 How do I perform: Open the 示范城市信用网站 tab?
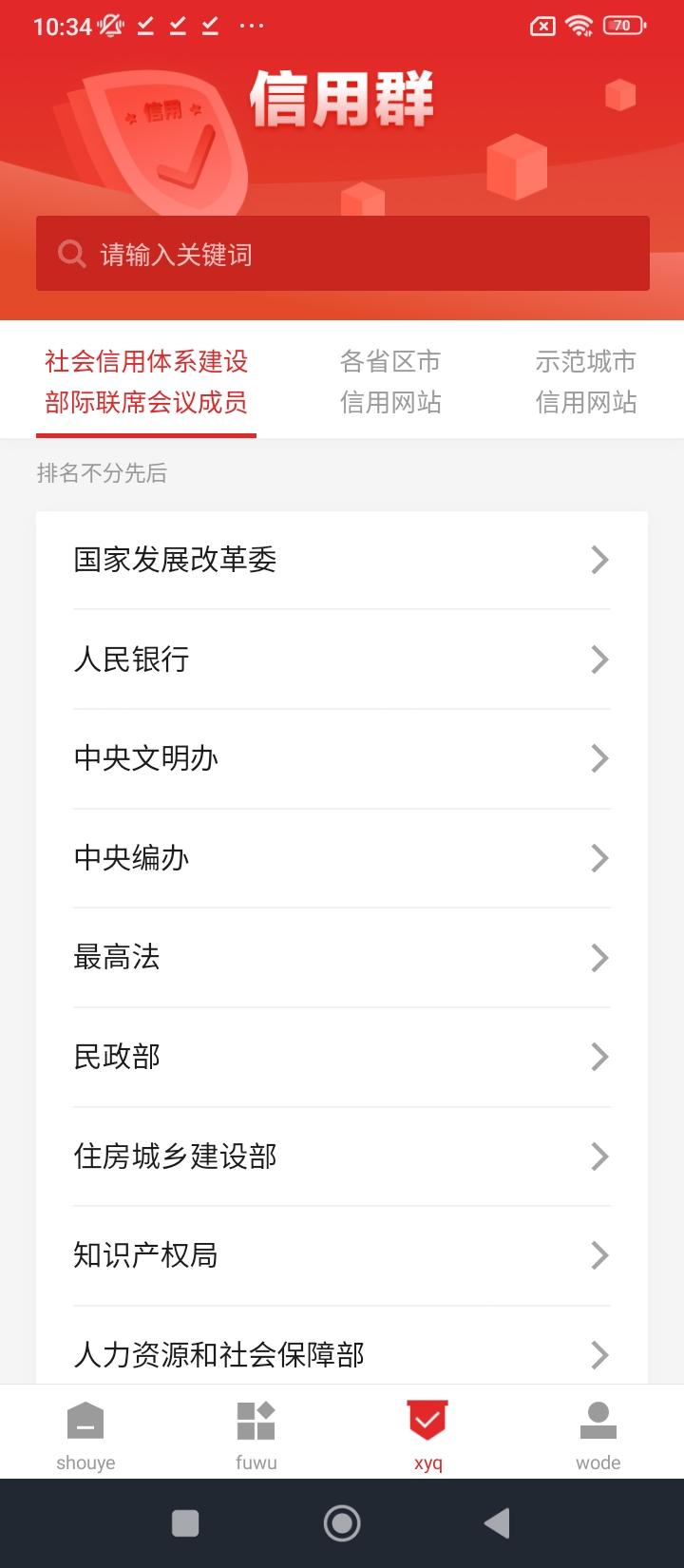pos(585,382)
